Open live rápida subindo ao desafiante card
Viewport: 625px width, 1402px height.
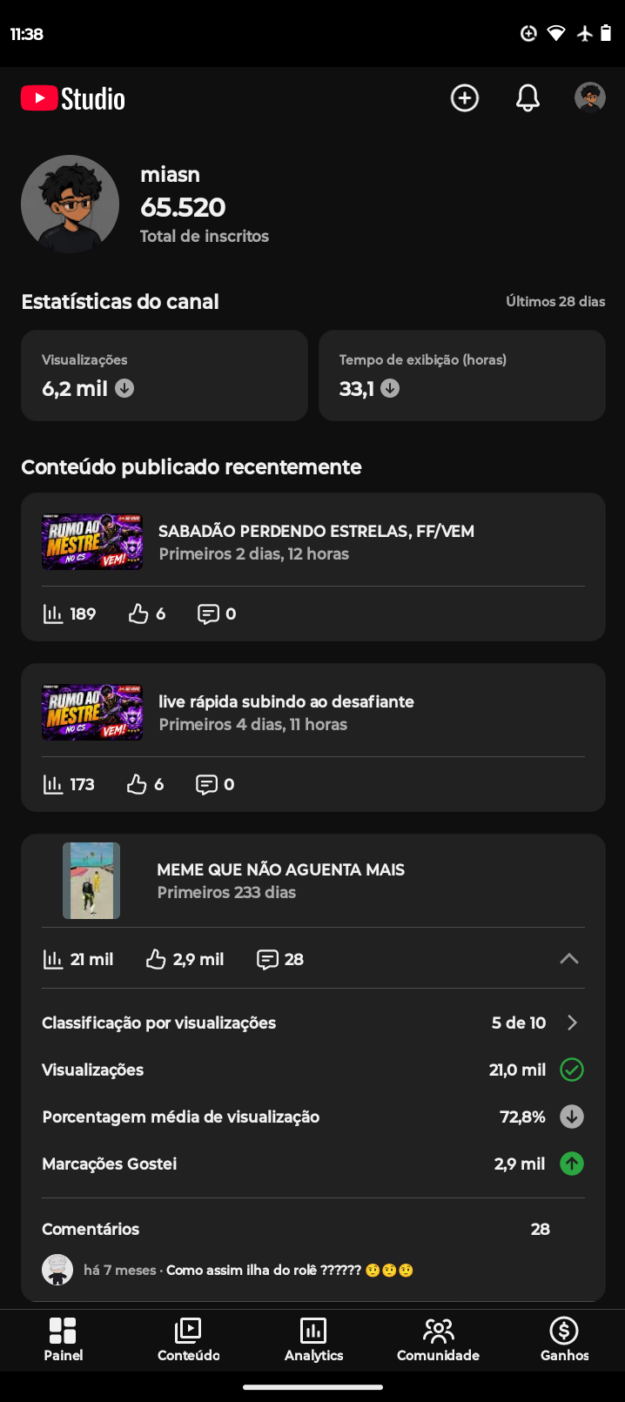[313, 737]
